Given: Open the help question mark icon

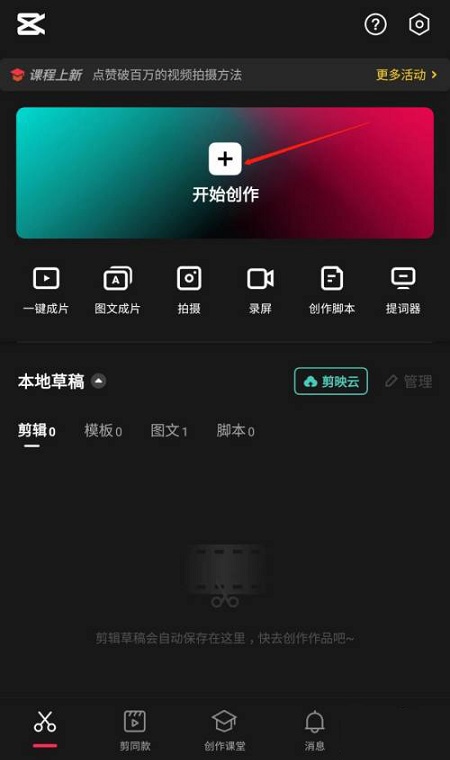Looking at the screenshot, I should tap(375, 24).
